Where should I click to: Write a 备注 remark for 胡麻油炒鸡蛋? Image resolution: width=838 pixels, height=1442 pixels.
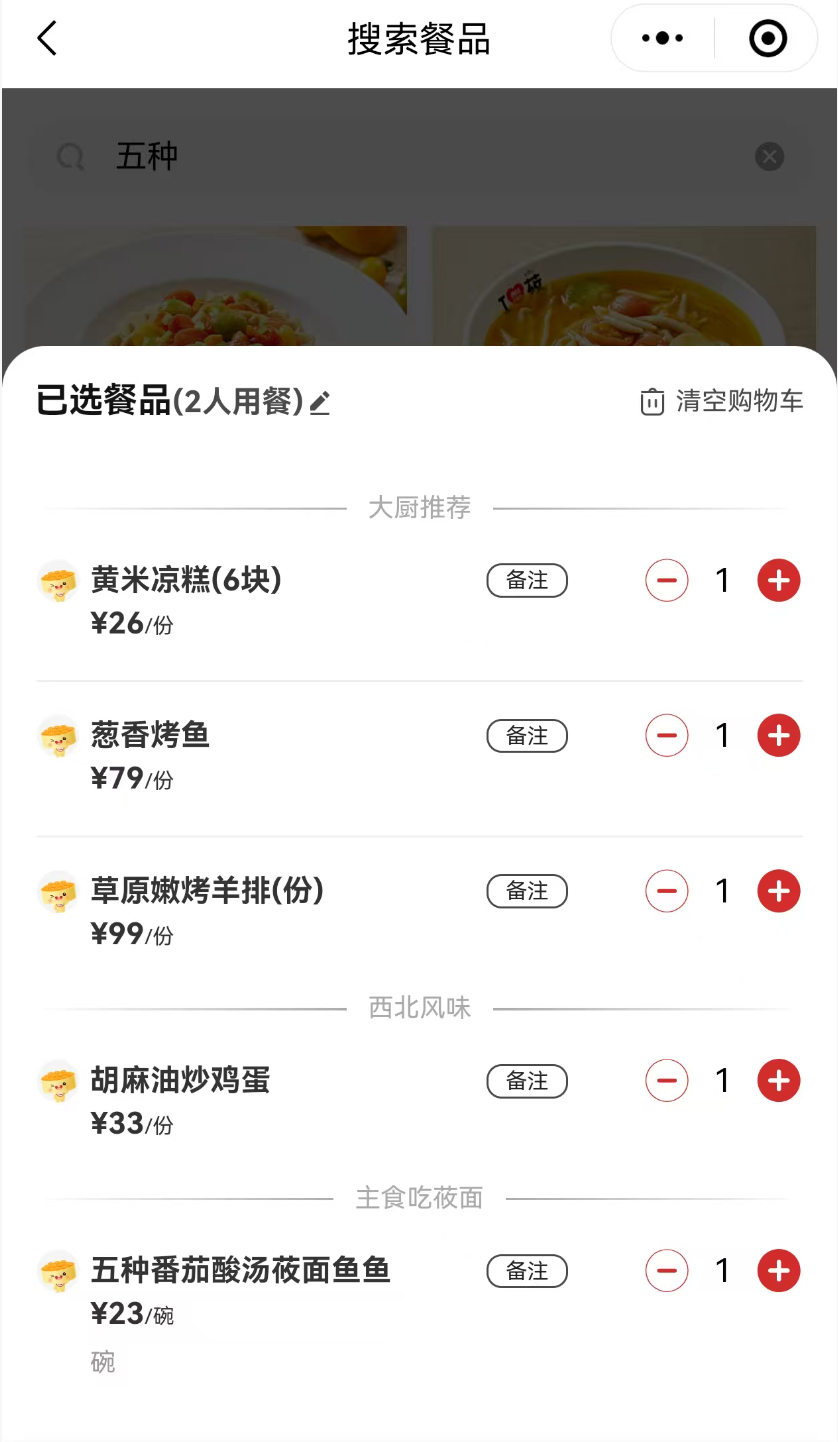coord(527,1081)
